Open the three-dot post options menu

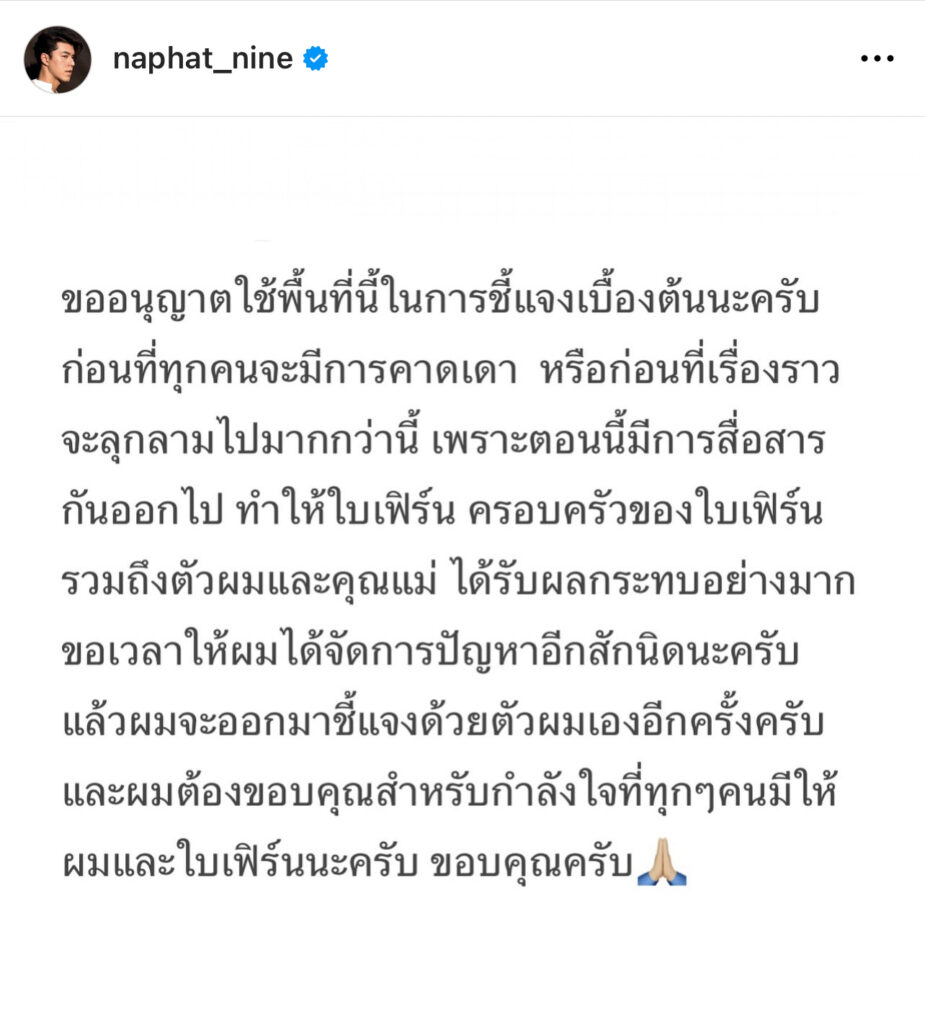coord(876,60)
